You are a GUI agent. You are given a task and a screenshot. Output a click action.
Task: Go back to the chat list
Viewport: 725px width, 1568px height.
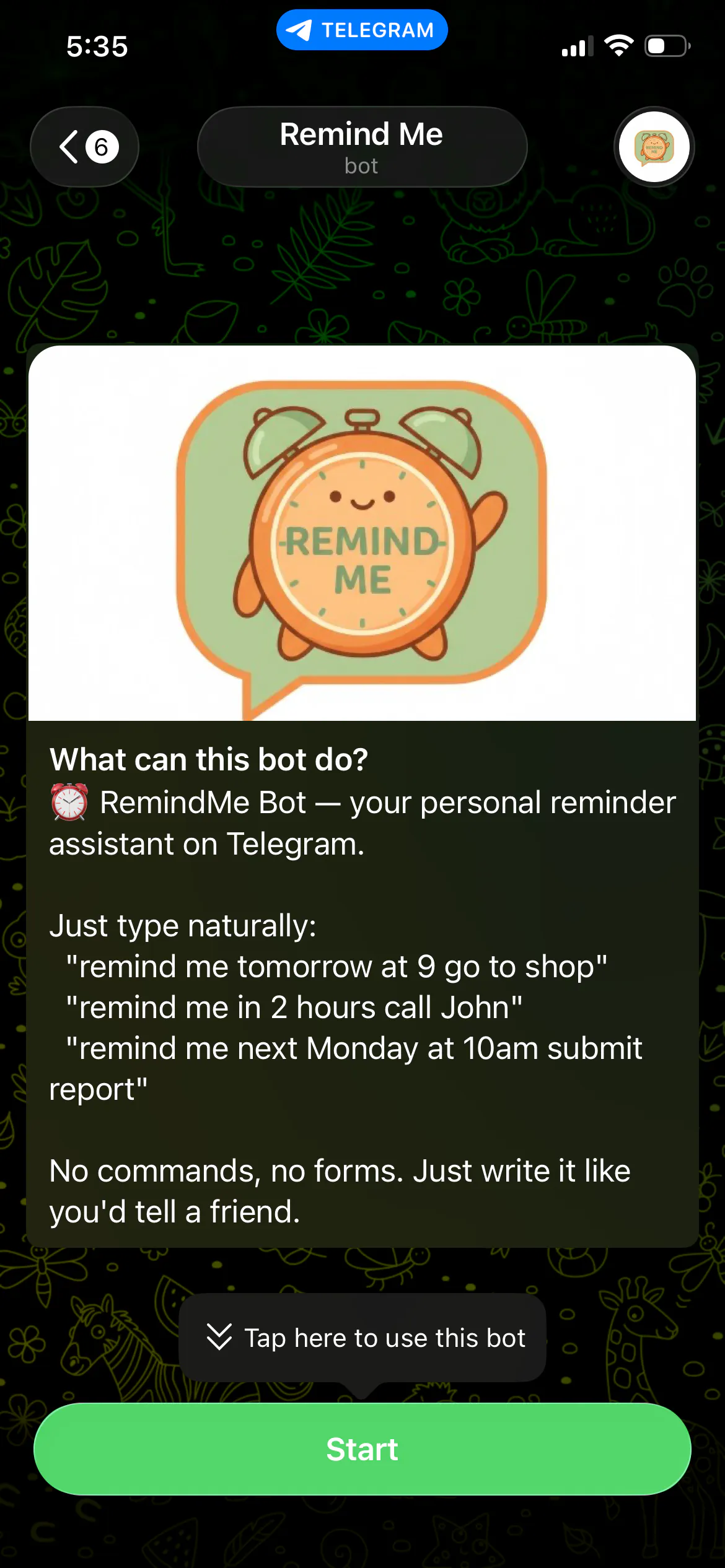coord(84,147)
